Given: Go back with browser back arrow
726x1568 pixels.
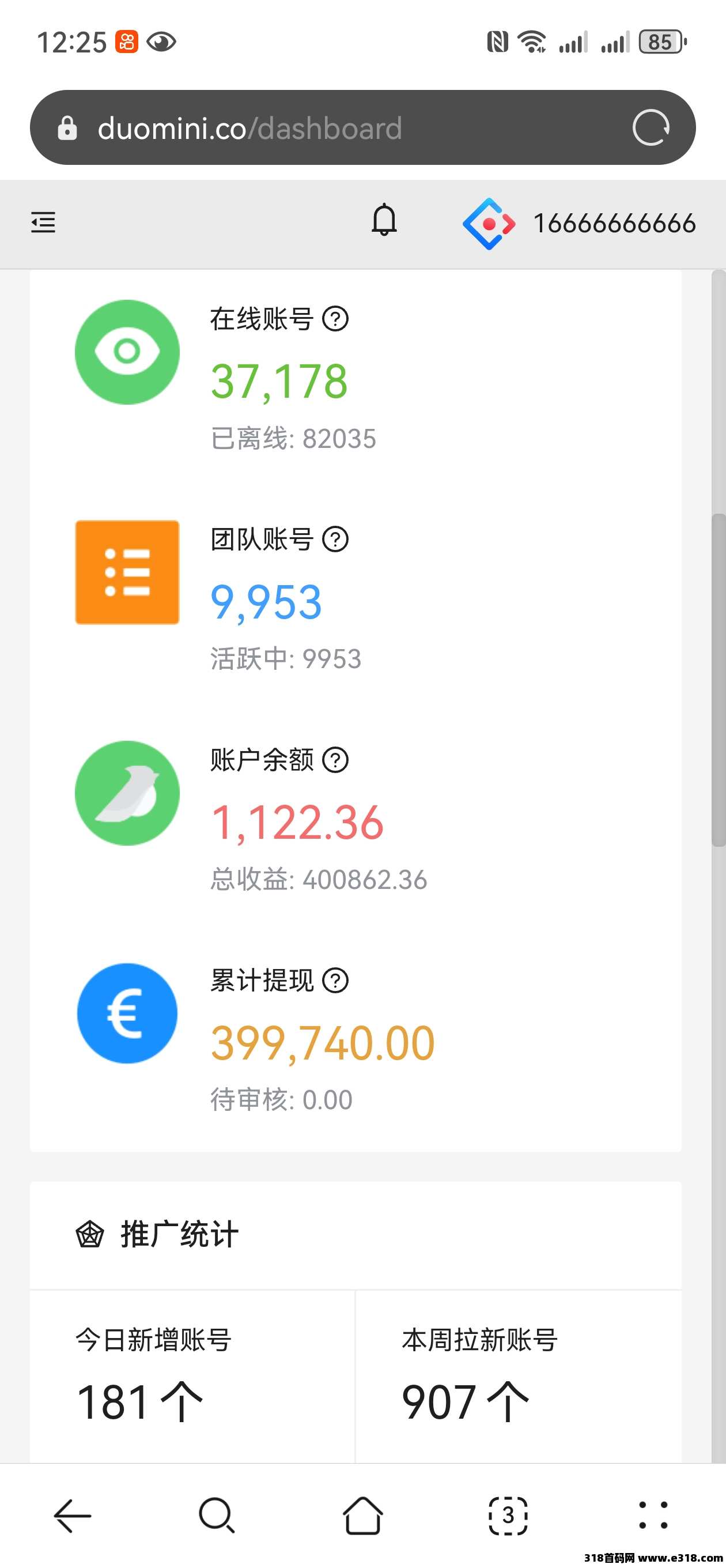Looking at the screenshot, I should pyautogui.click(x=73, y=1515).
